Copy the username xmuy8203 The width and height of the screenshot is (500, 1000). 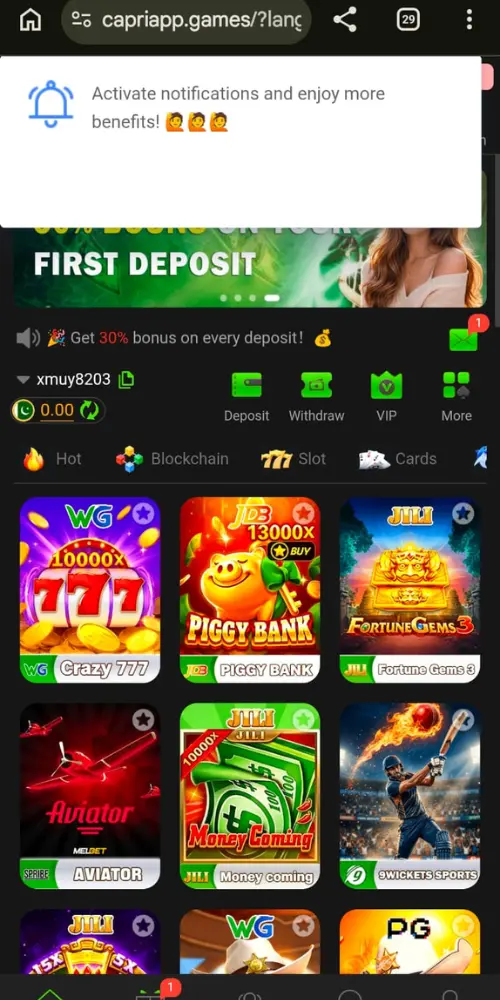coord(126,379)
